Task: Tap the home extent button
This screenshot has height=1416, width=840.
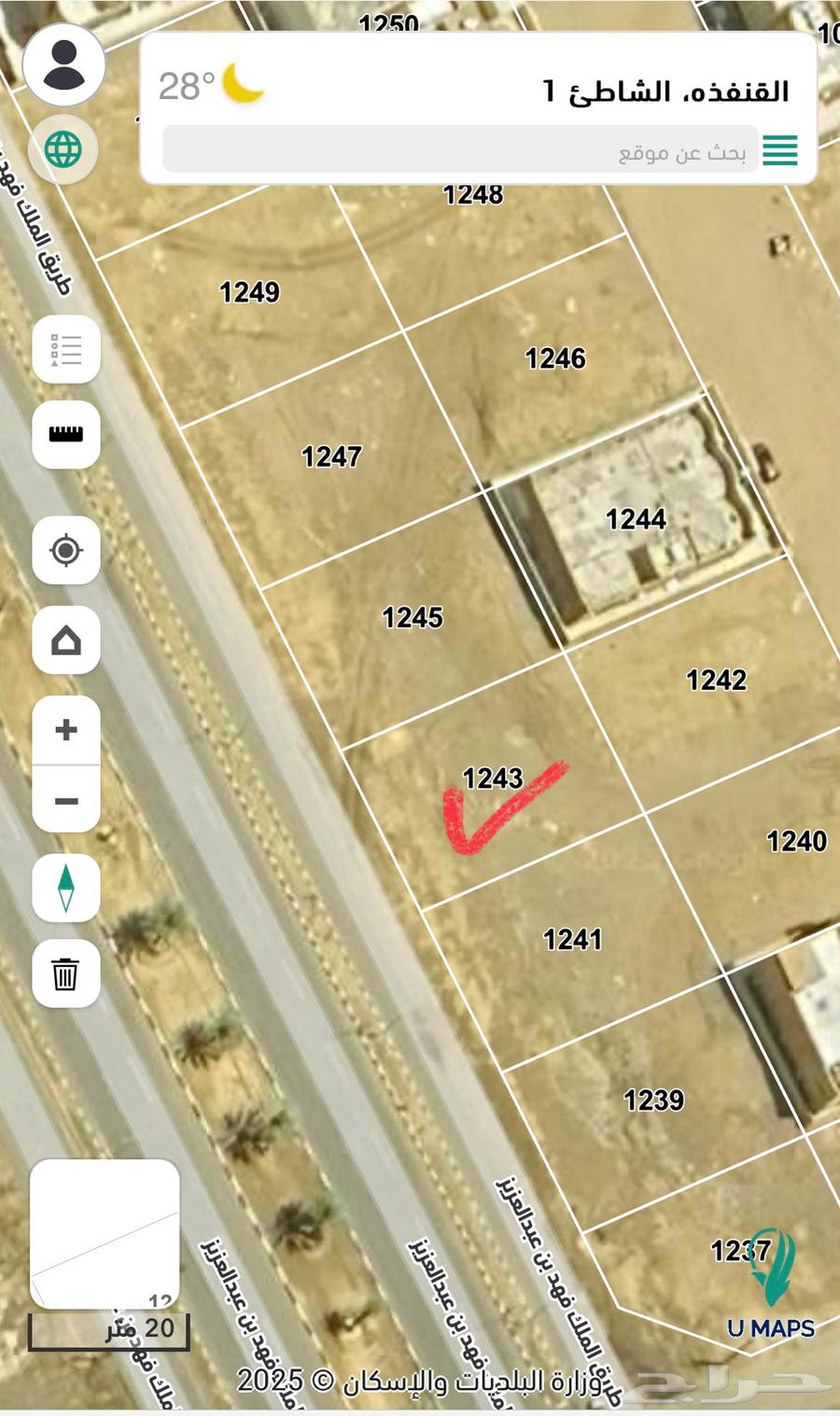Action: tap(66, 640)
